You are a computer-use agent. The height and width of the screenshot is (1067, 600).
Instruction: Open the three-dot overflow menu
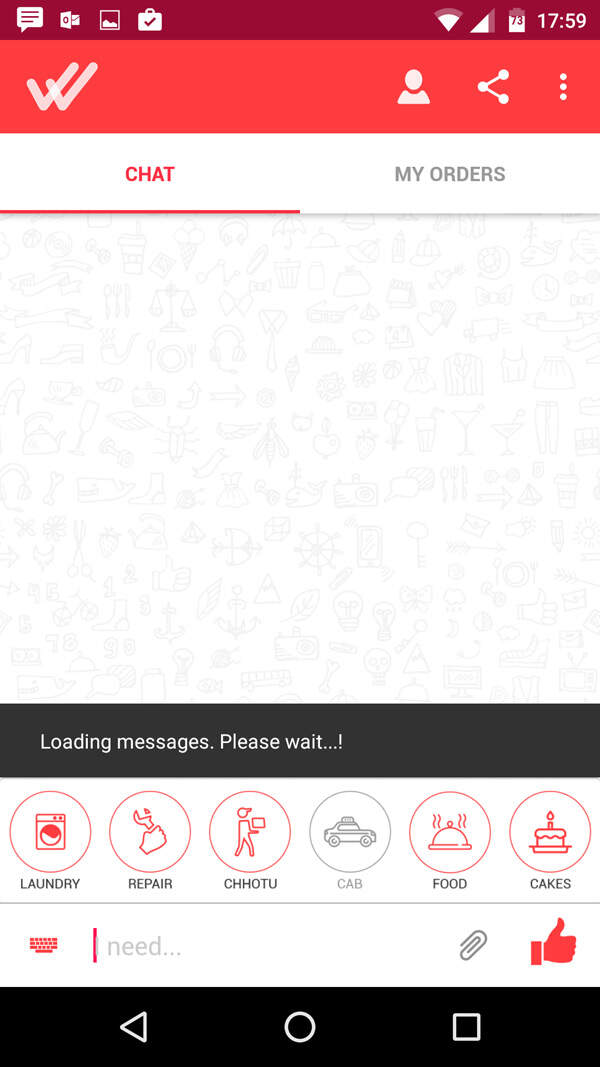(563, 87)
